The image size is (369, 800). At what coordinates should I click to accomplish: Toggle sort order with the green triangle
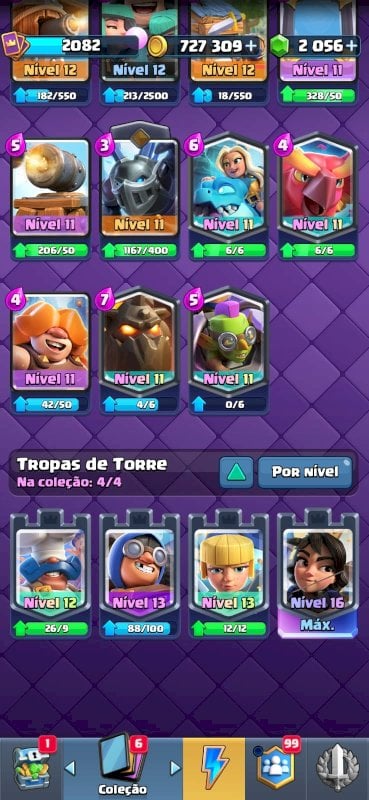(x=236, y=472)
